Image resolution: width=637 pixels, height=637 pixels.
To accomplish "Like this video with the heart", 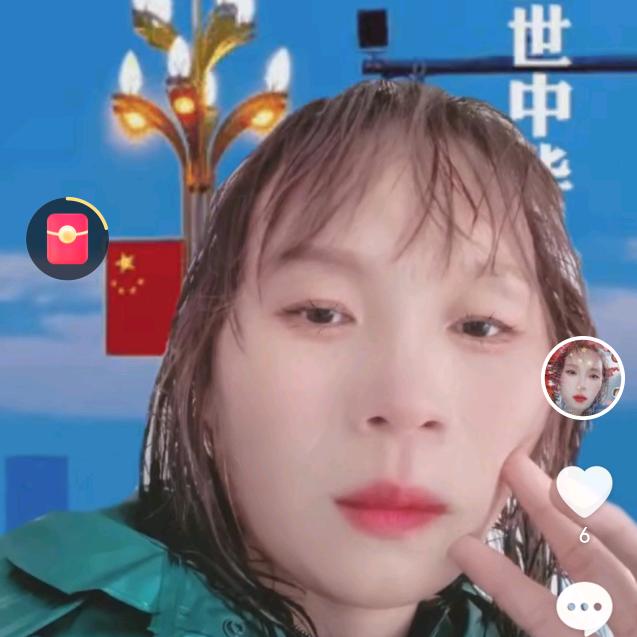I will pos(584,491).
